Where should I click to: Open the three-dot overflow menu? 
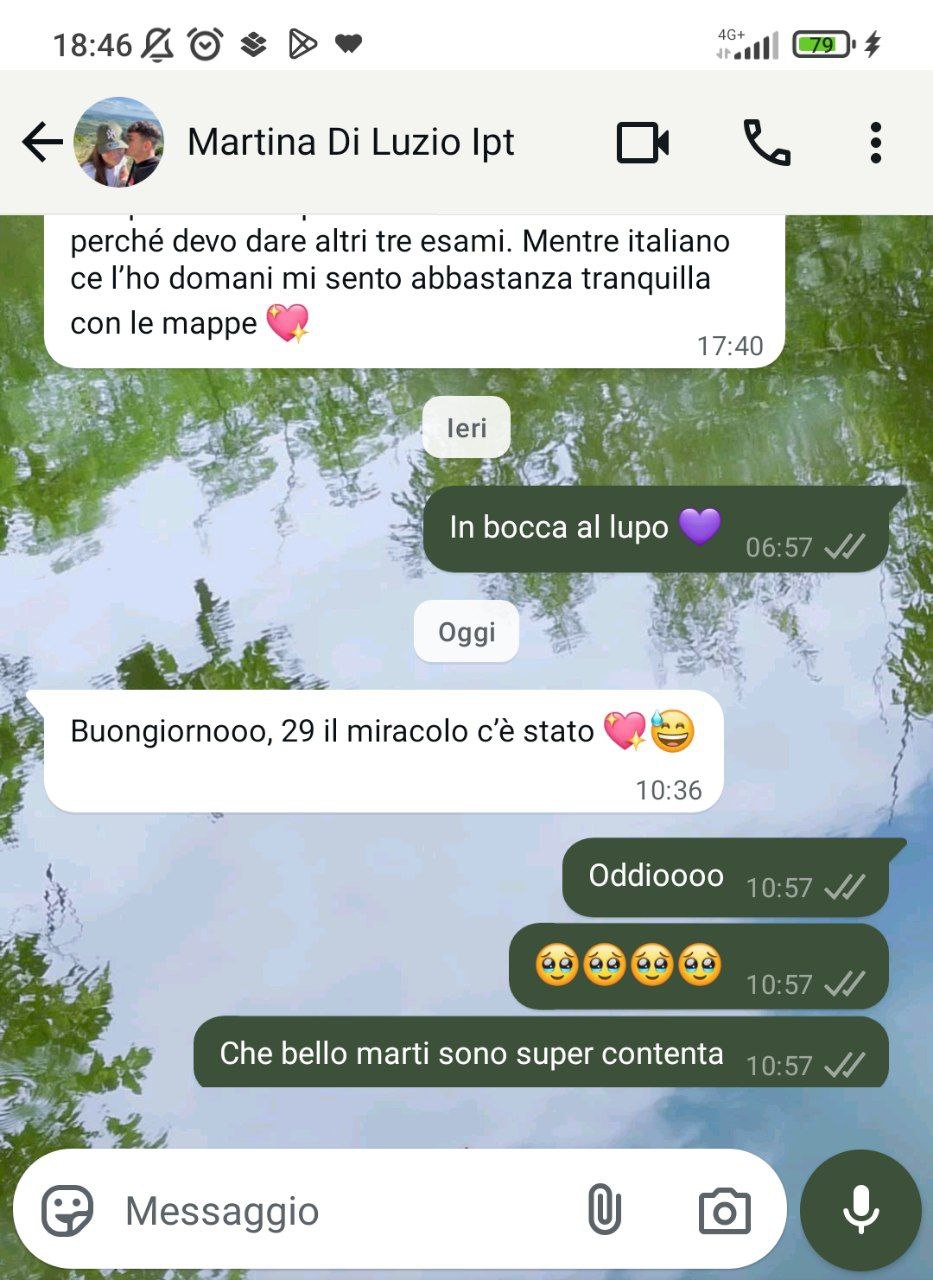tap(875, 143)
